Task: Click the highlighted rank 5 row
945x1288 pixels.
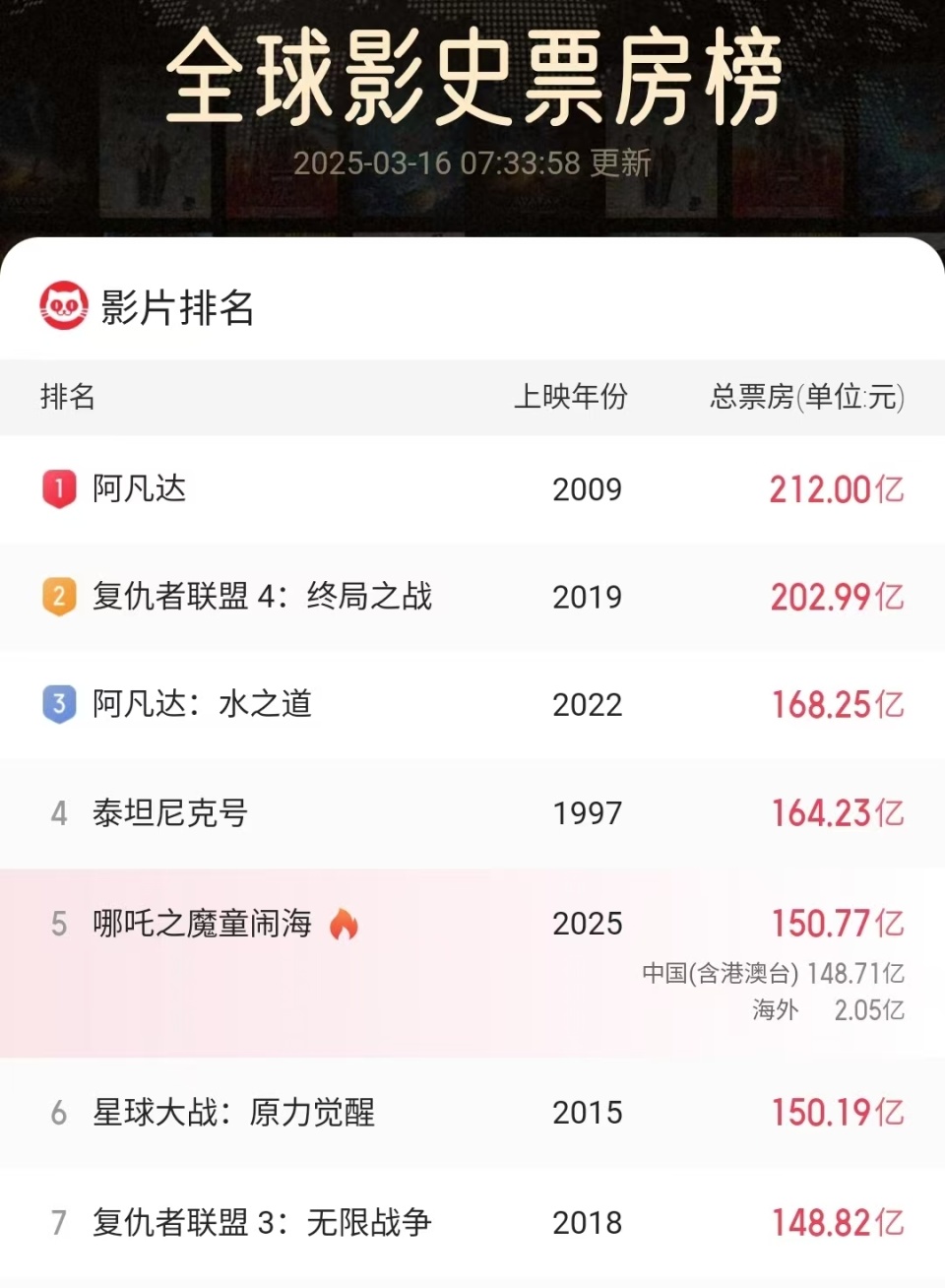Action: [x=472, y=924]
